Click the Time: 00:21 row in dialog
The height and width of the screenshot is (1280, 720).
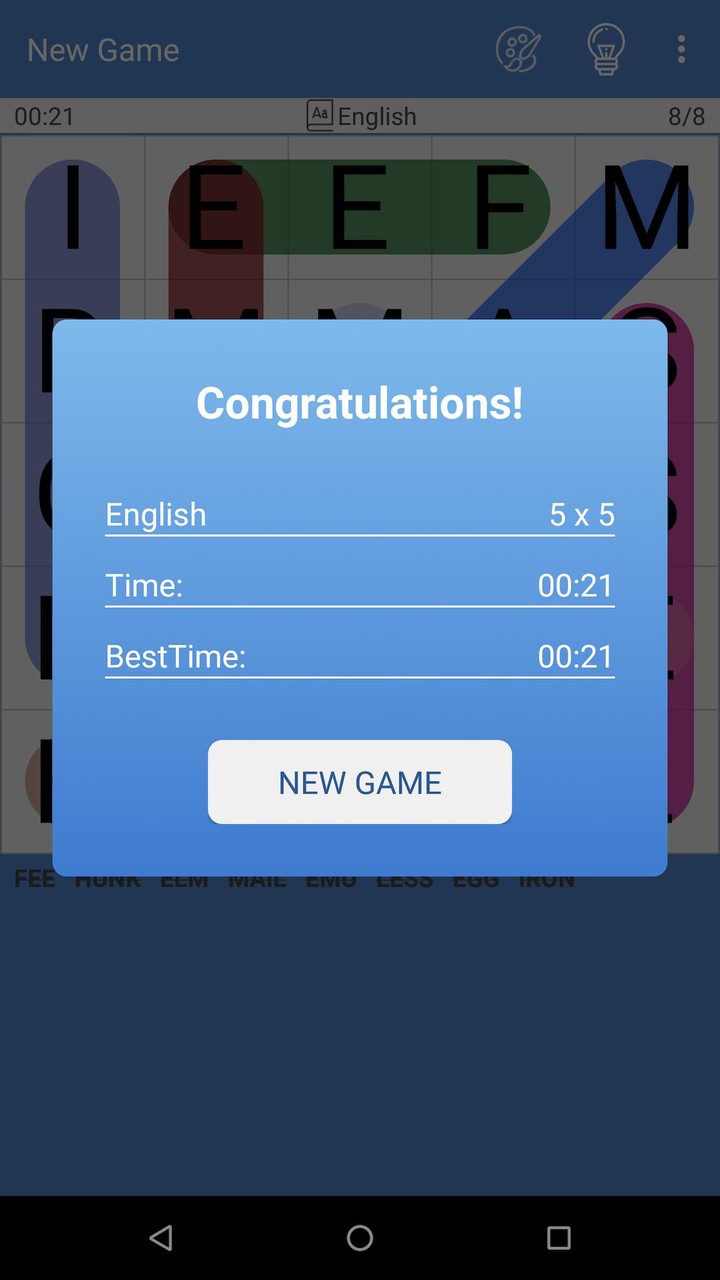pyautogui.click(x=360, y=585)
